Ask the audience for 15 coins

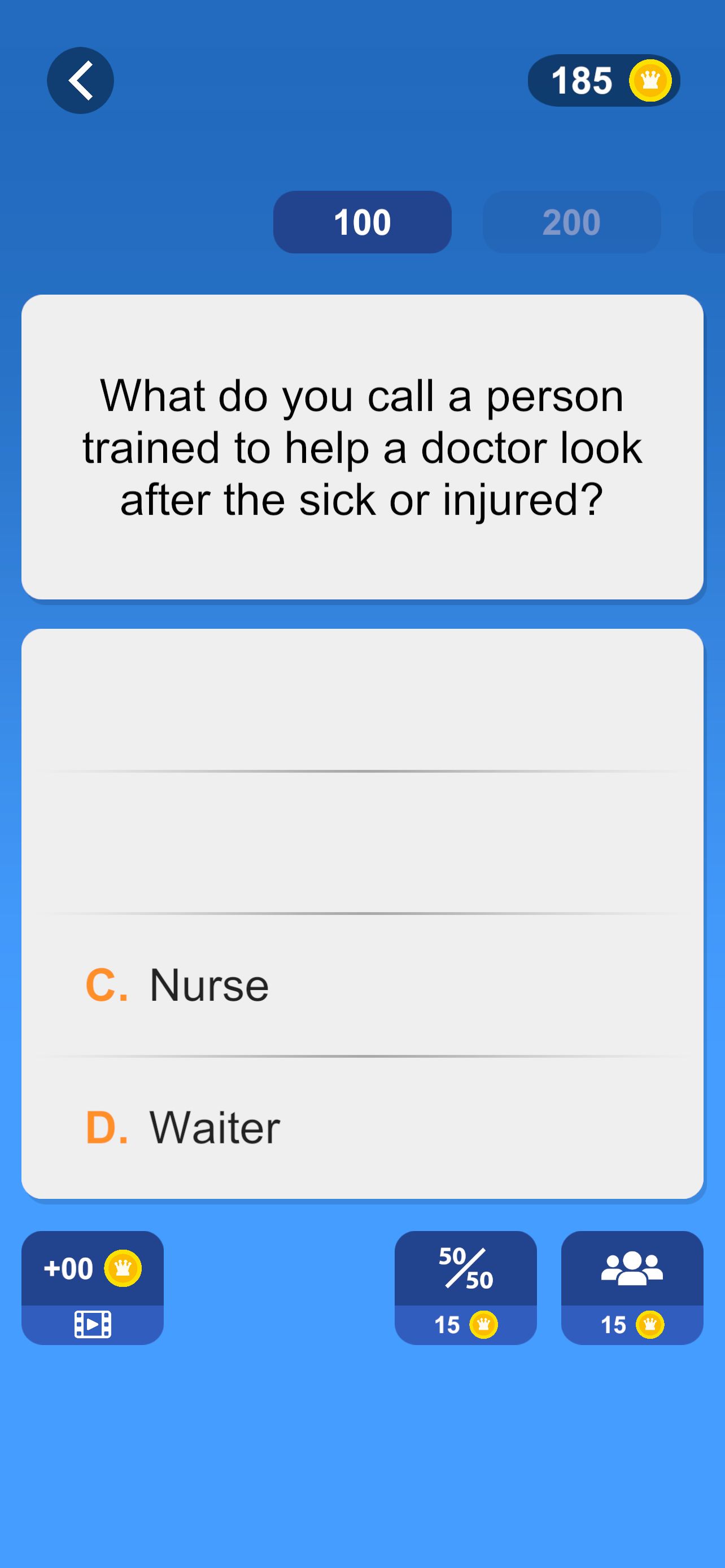pos(632,1287)
